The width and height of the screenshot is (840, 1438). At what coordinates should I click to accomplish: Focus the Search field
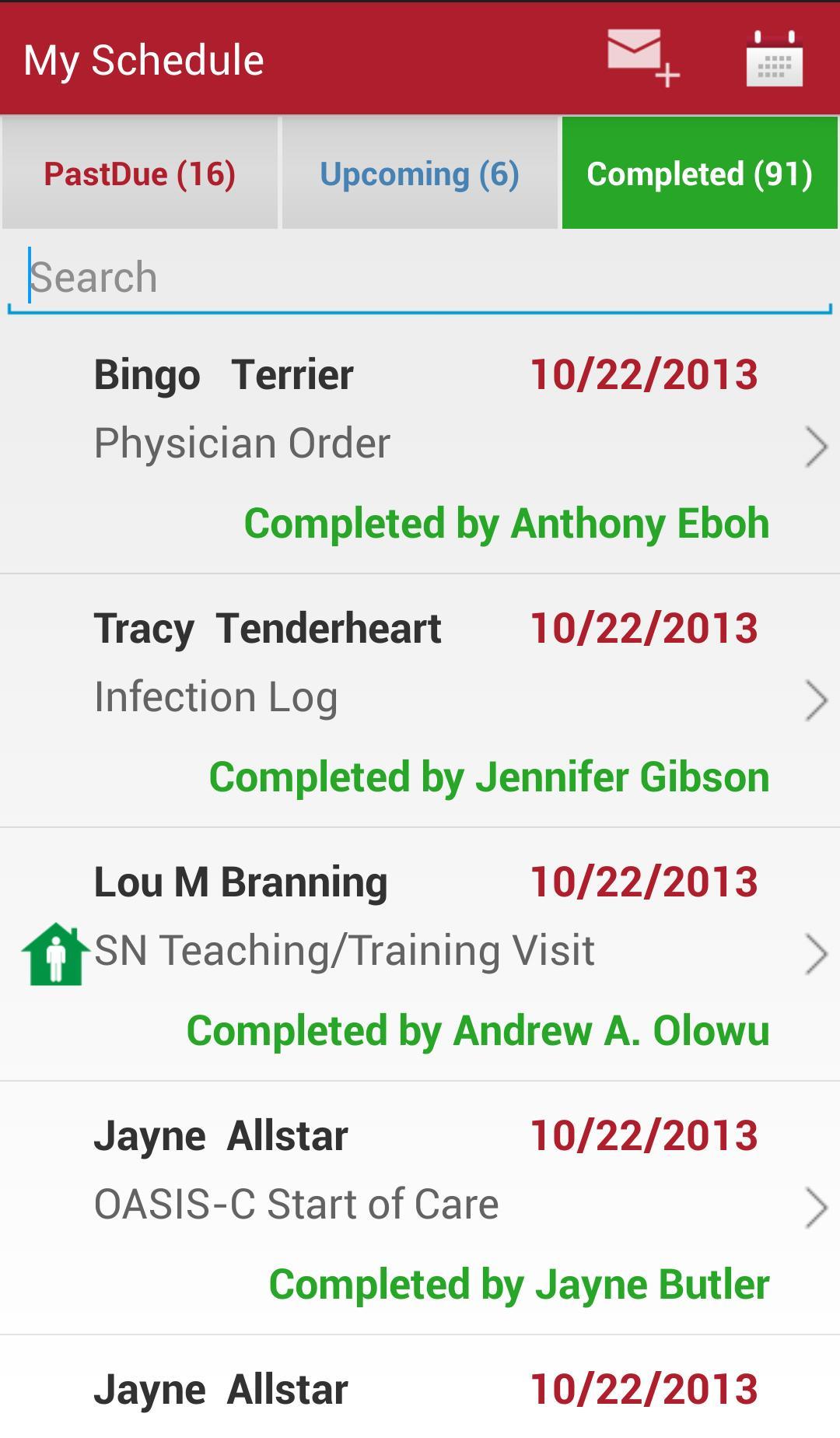click(420, 278)
